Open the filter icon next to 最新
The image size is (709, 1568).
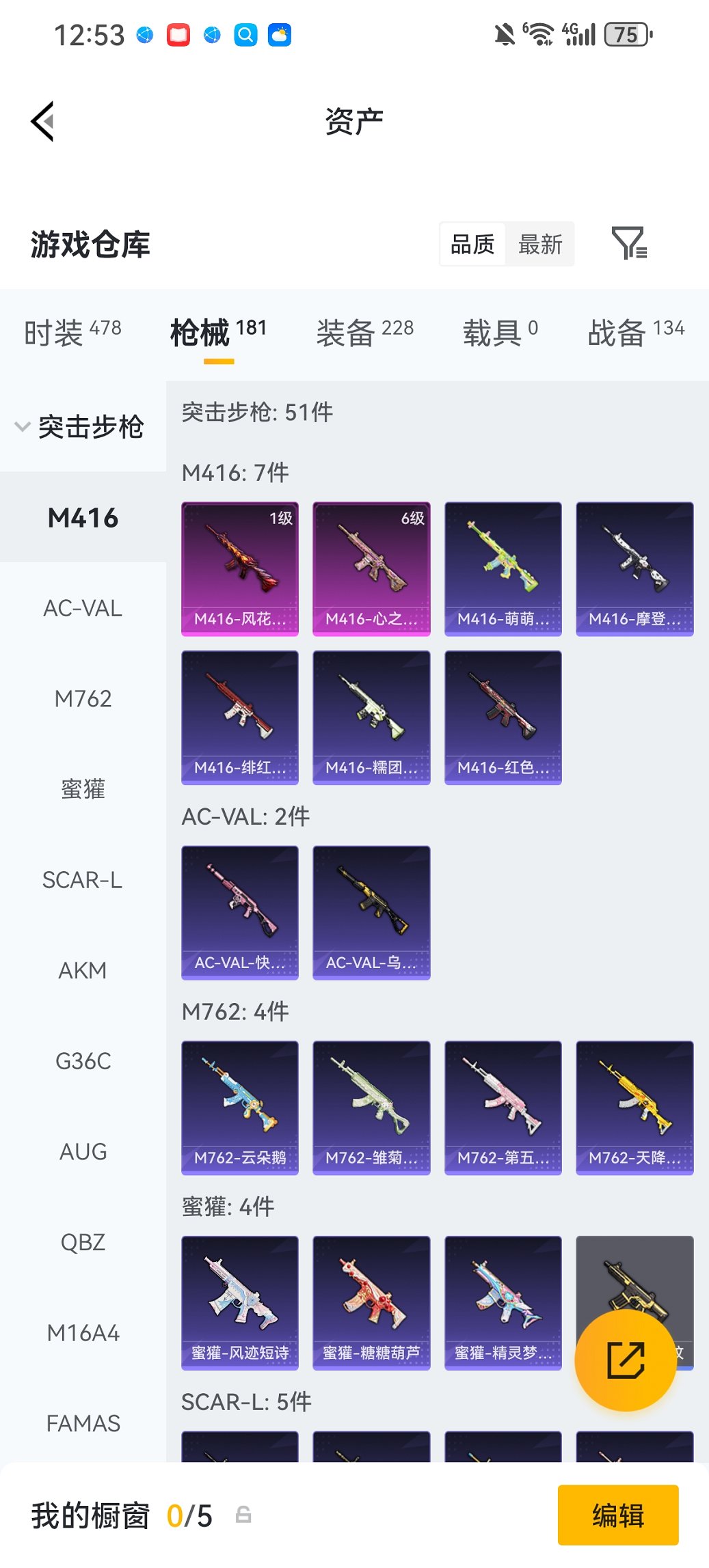pyautogui.click(x=629, y=243)
